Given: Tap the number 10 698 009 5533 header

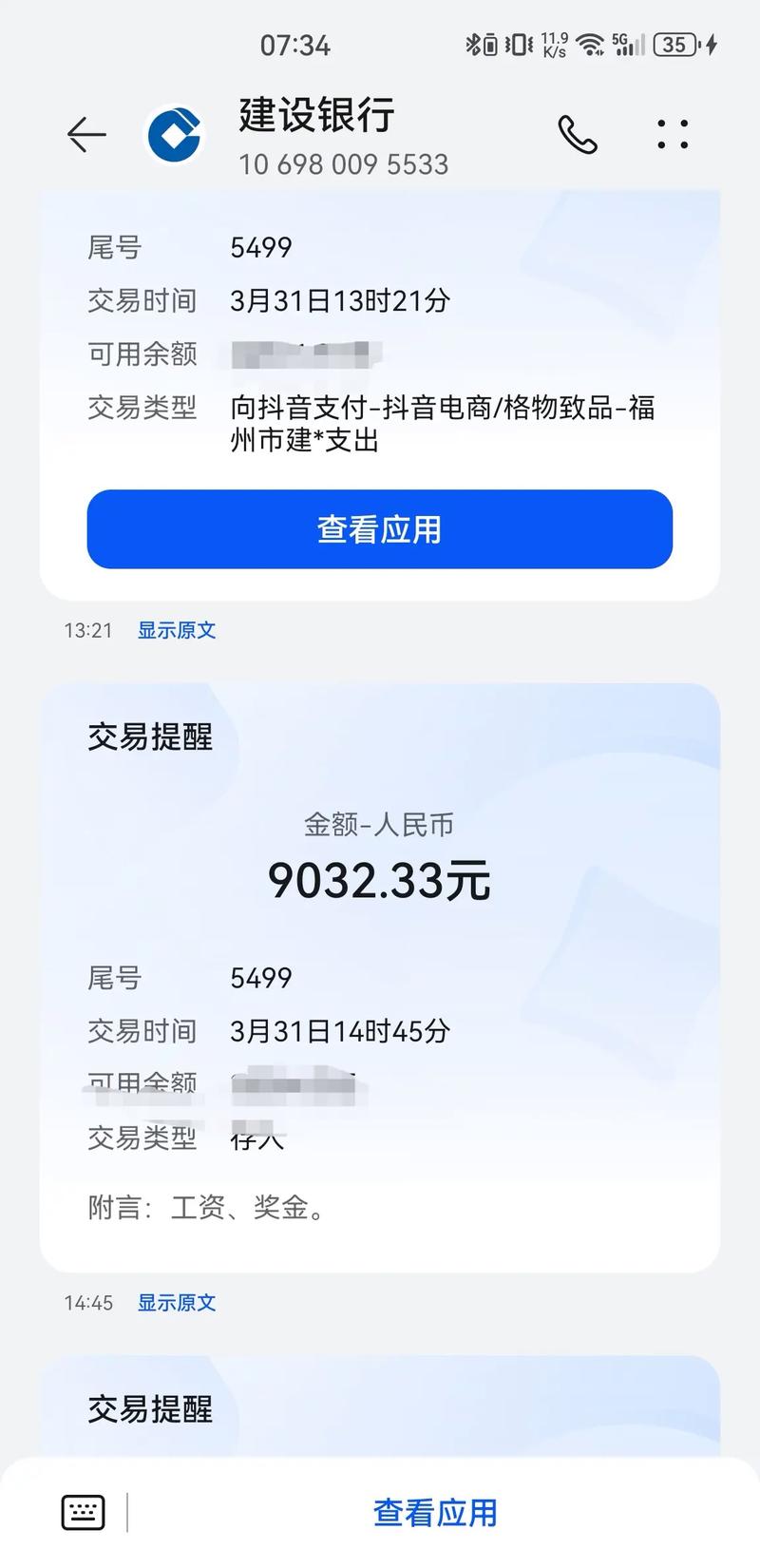Looking at the screenshot, I should coord(345,165).
